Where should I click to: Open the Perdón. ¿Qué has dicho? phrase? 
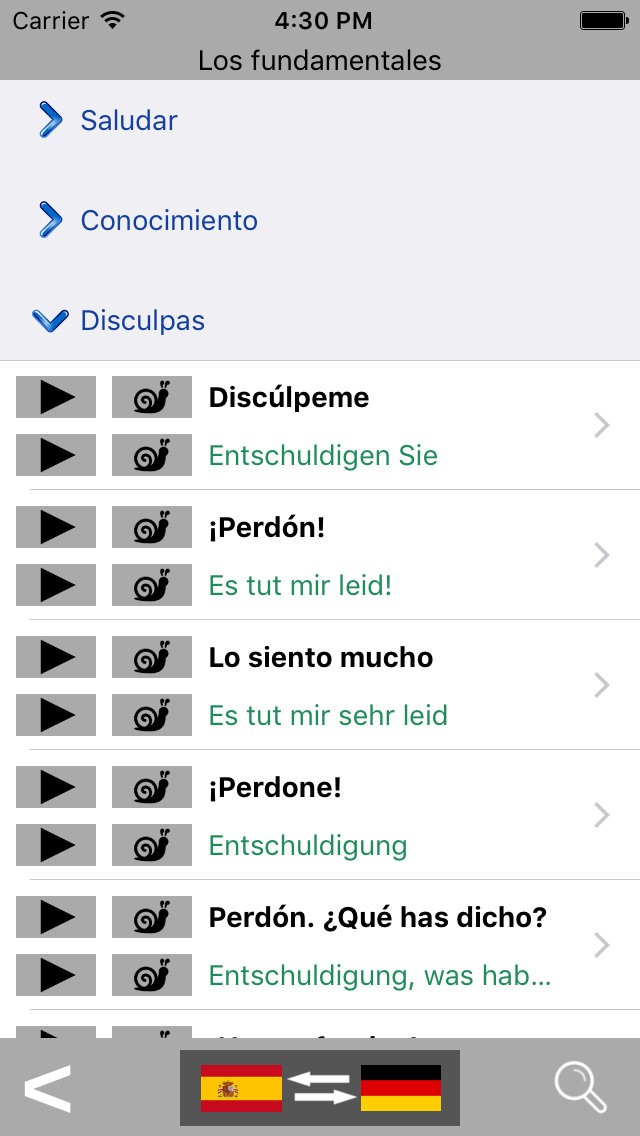pyautogui.click(x=320, y=945)
